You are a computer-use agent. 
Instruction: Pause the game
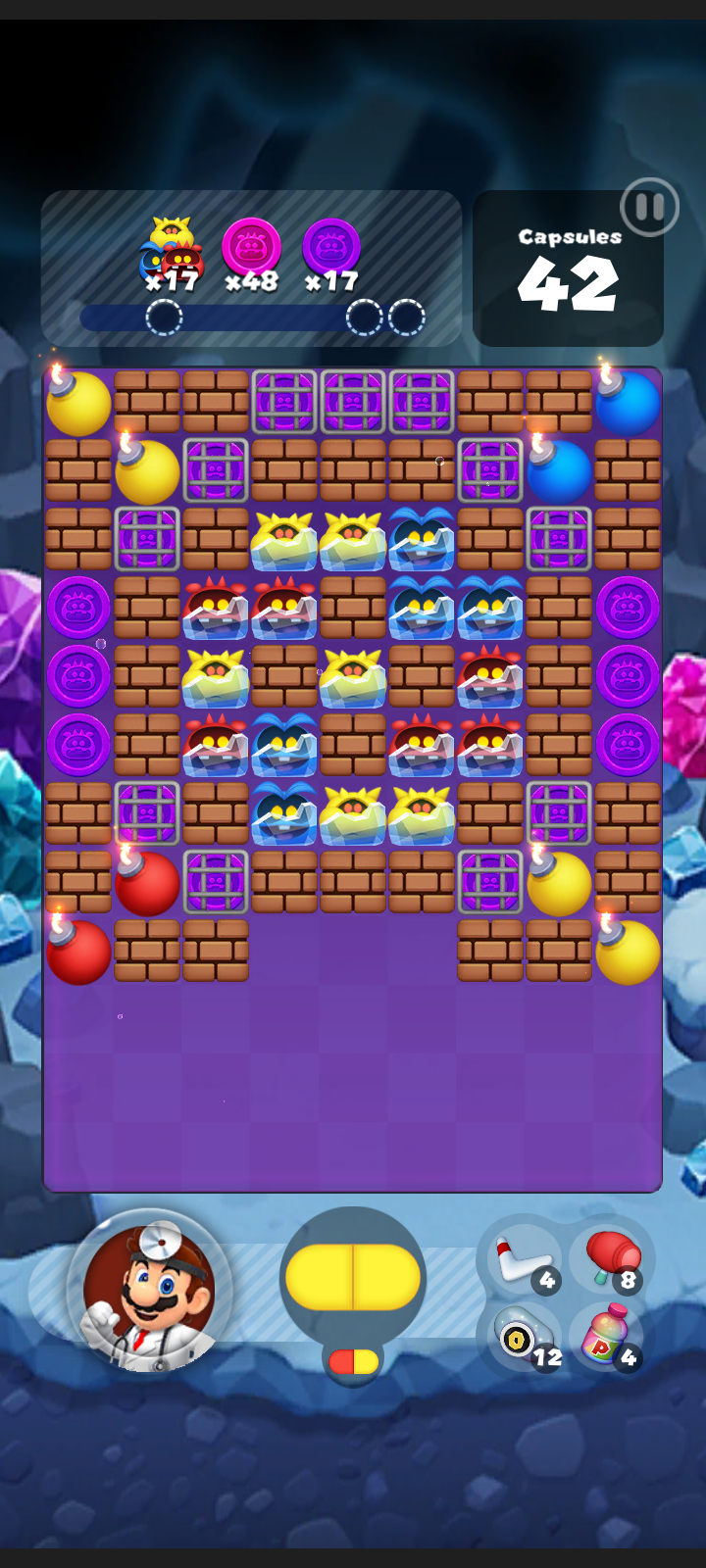(x=649, y=207)
